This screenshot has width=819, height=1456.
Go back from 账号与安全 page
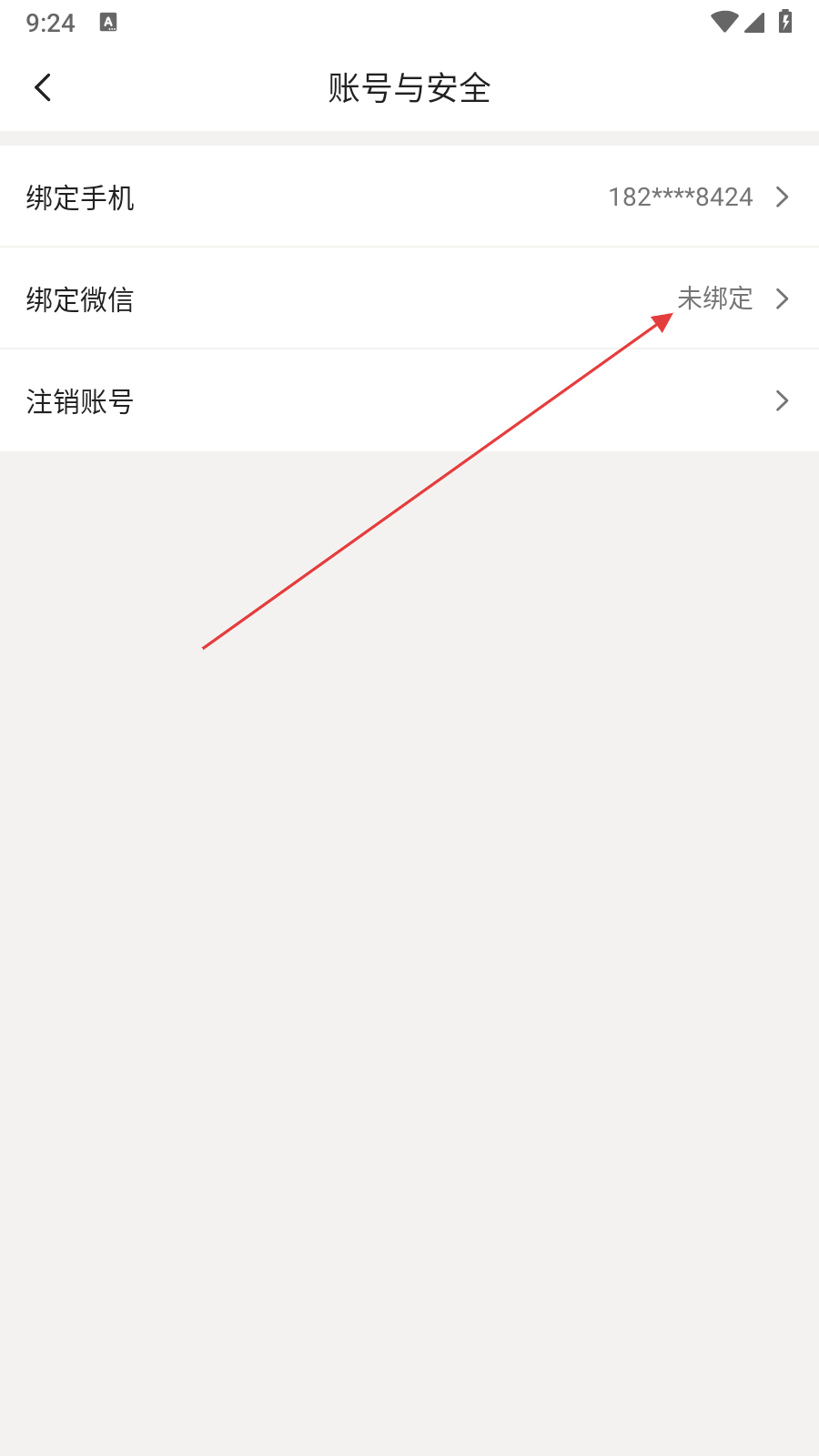click(x=43, y=88)
